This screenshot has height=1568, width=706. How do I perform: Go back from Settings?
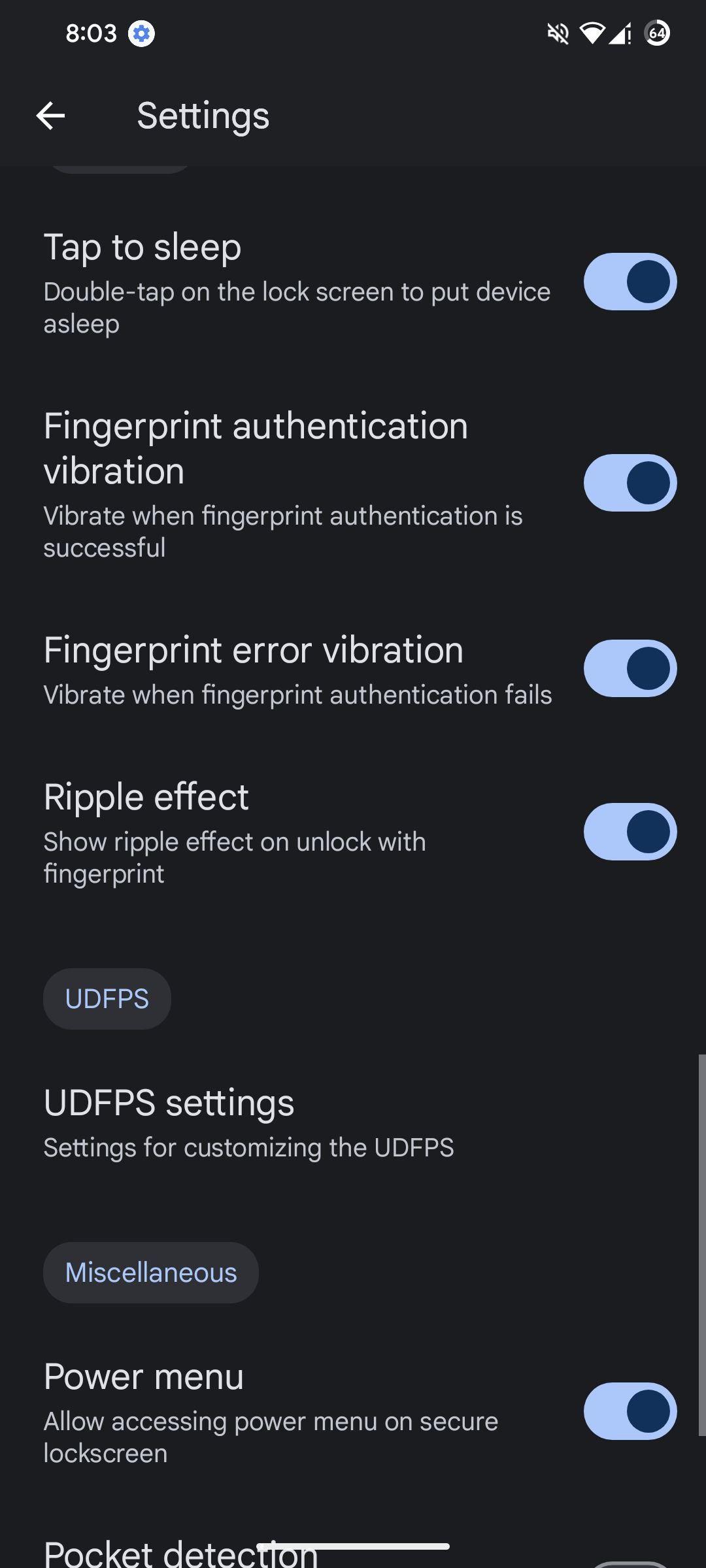[x=50, y=116]
